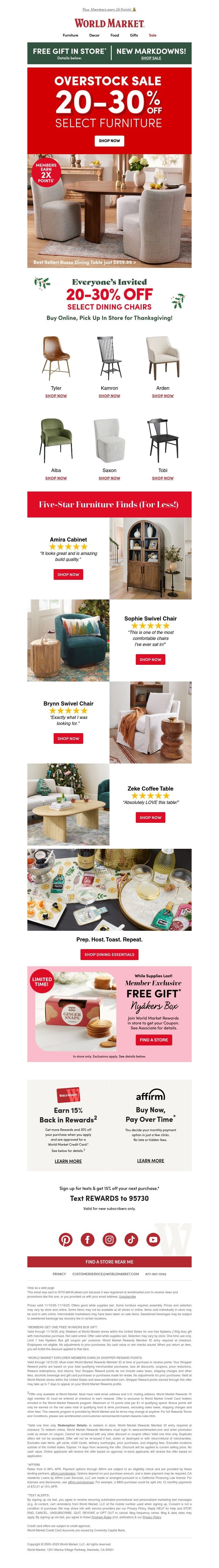
Task: Shop the Tobi dining chair
Action: pos(163,478)
